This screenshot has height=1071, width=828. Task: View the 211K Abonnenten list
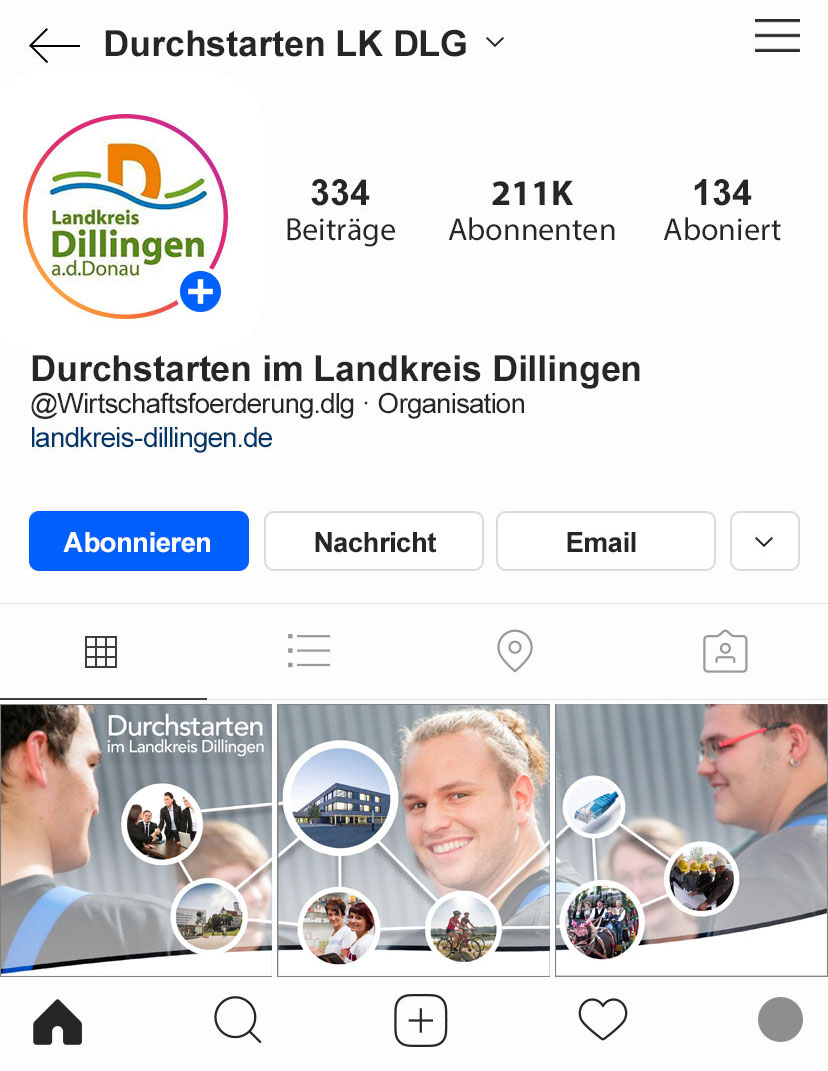[531, 211]
